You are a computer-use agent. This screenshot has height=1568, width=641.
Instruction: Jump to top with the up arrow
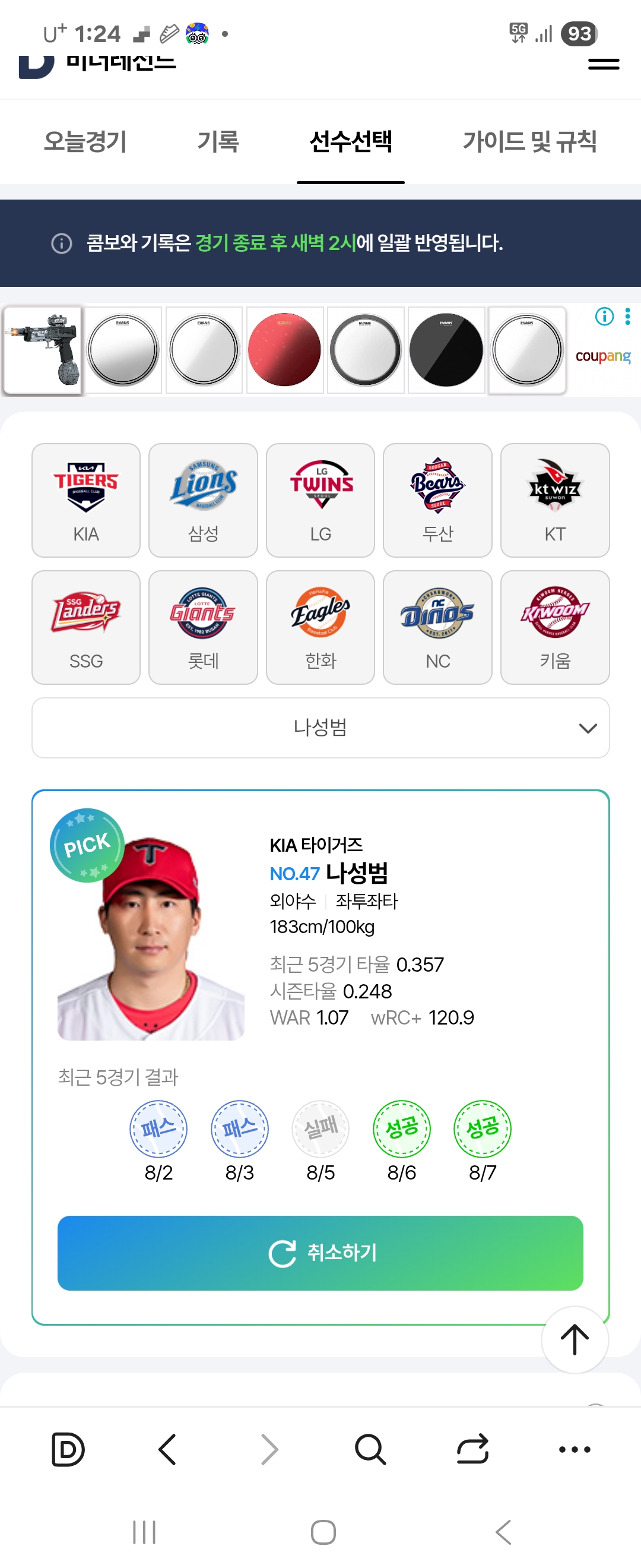point(574,1339)
